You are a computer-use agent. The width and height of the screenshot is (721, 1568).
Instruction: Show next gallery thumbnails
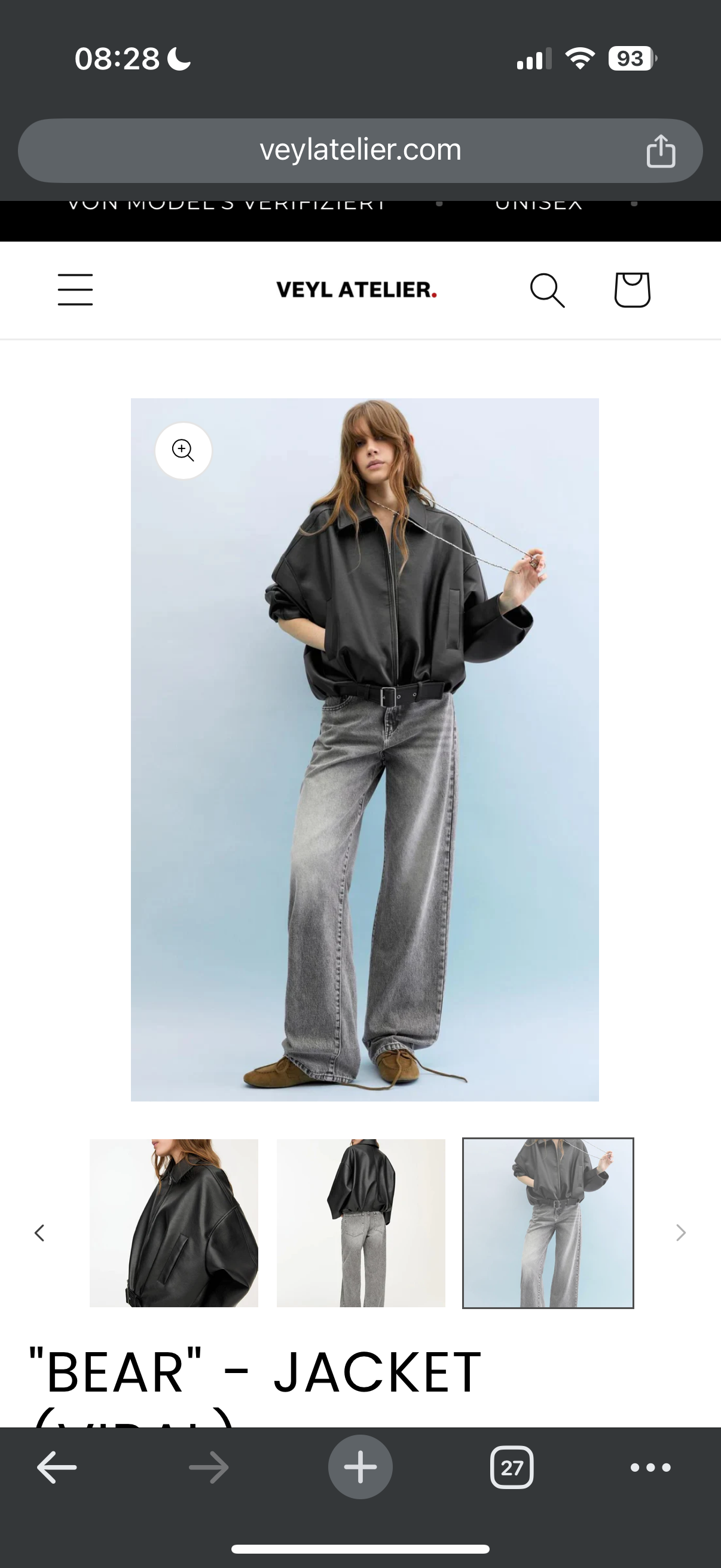[x=681, y=1233]
